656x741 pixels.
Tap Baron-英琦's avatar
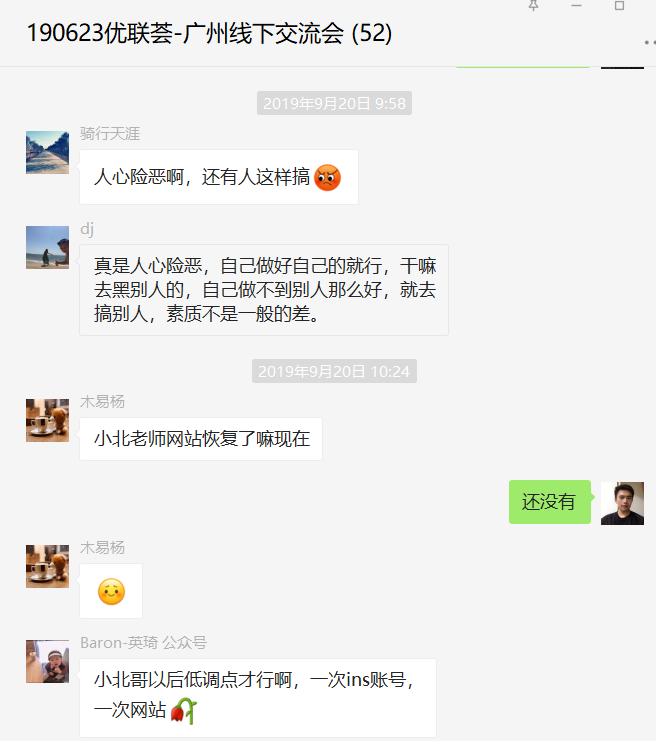pyautogui.click(x=47, y=661)
